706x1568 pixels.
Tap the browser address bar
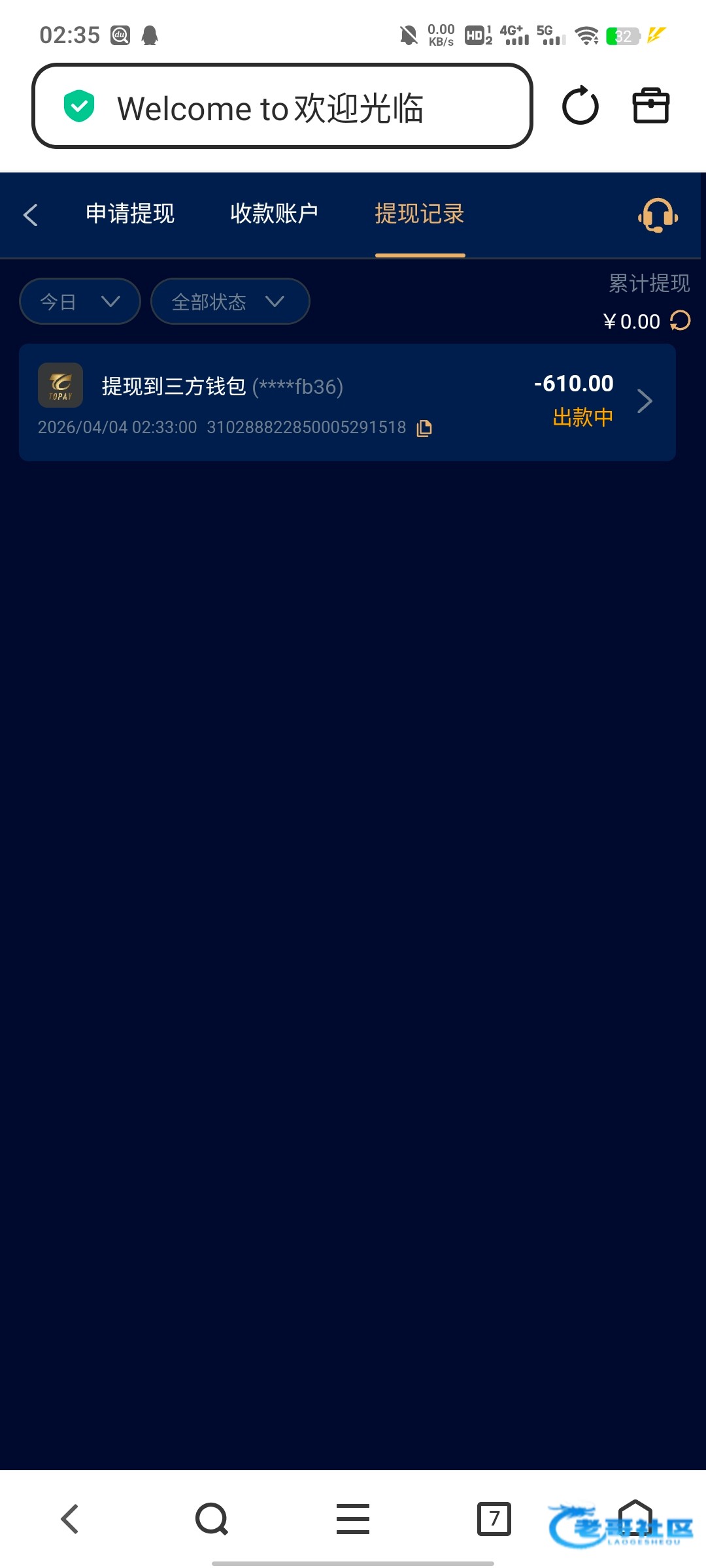282,106
